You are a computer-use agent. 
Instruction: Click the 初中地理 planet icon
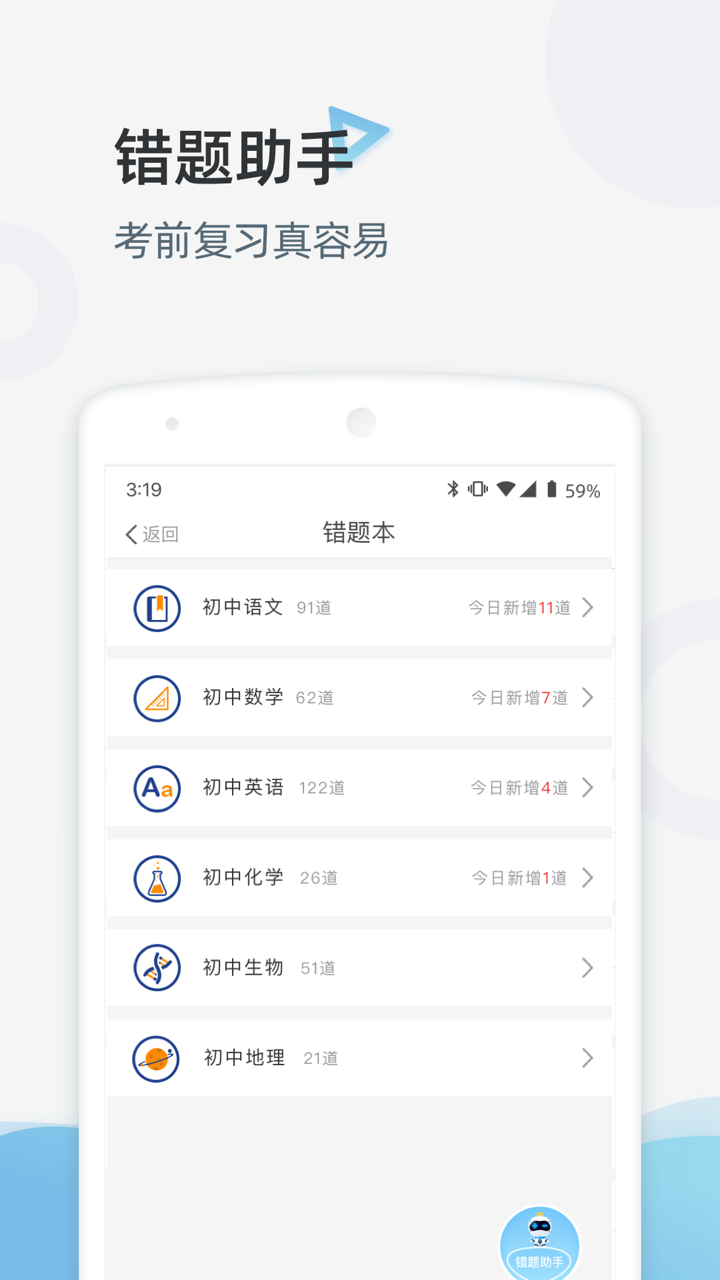click(156, 1057)
